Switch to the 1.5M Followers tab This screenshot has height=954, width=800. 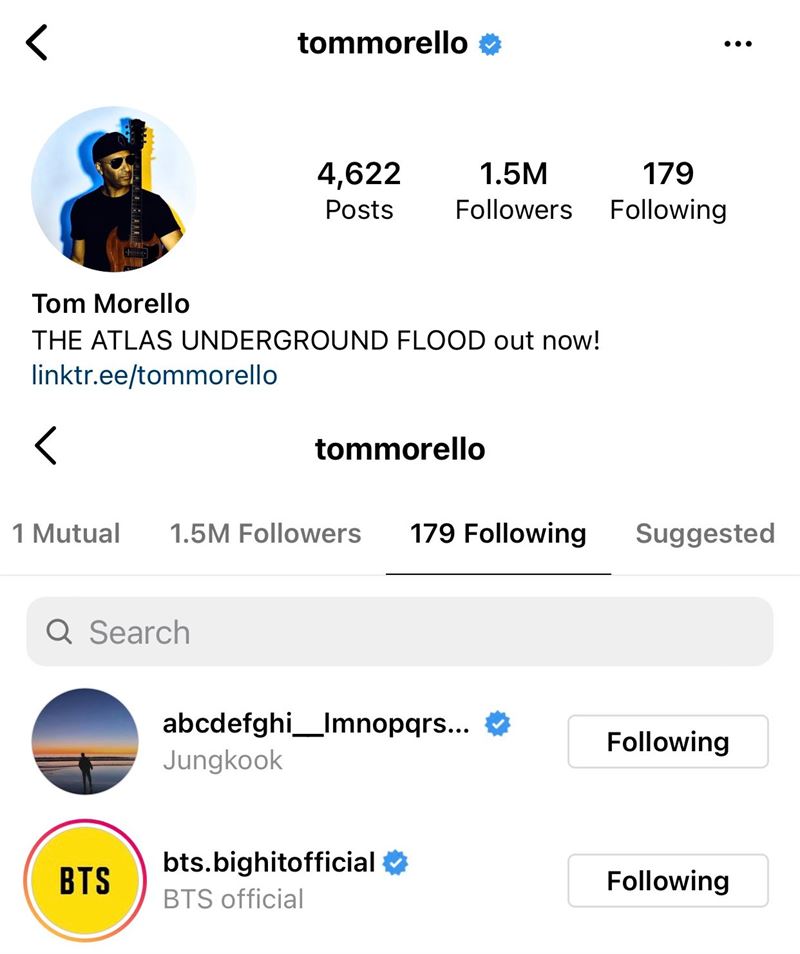point(265,533)
